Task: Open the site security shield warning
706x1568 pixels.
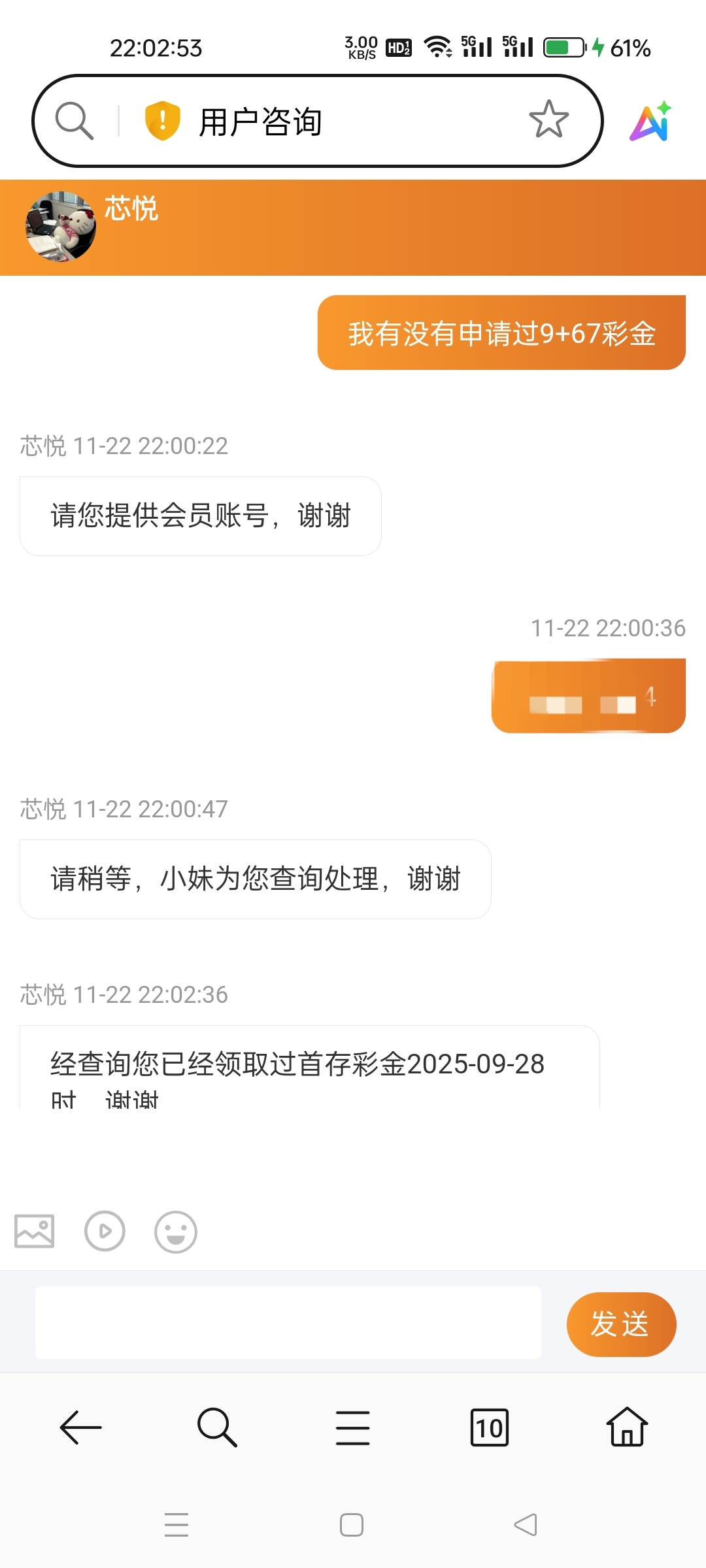Action: coord(162,121)
